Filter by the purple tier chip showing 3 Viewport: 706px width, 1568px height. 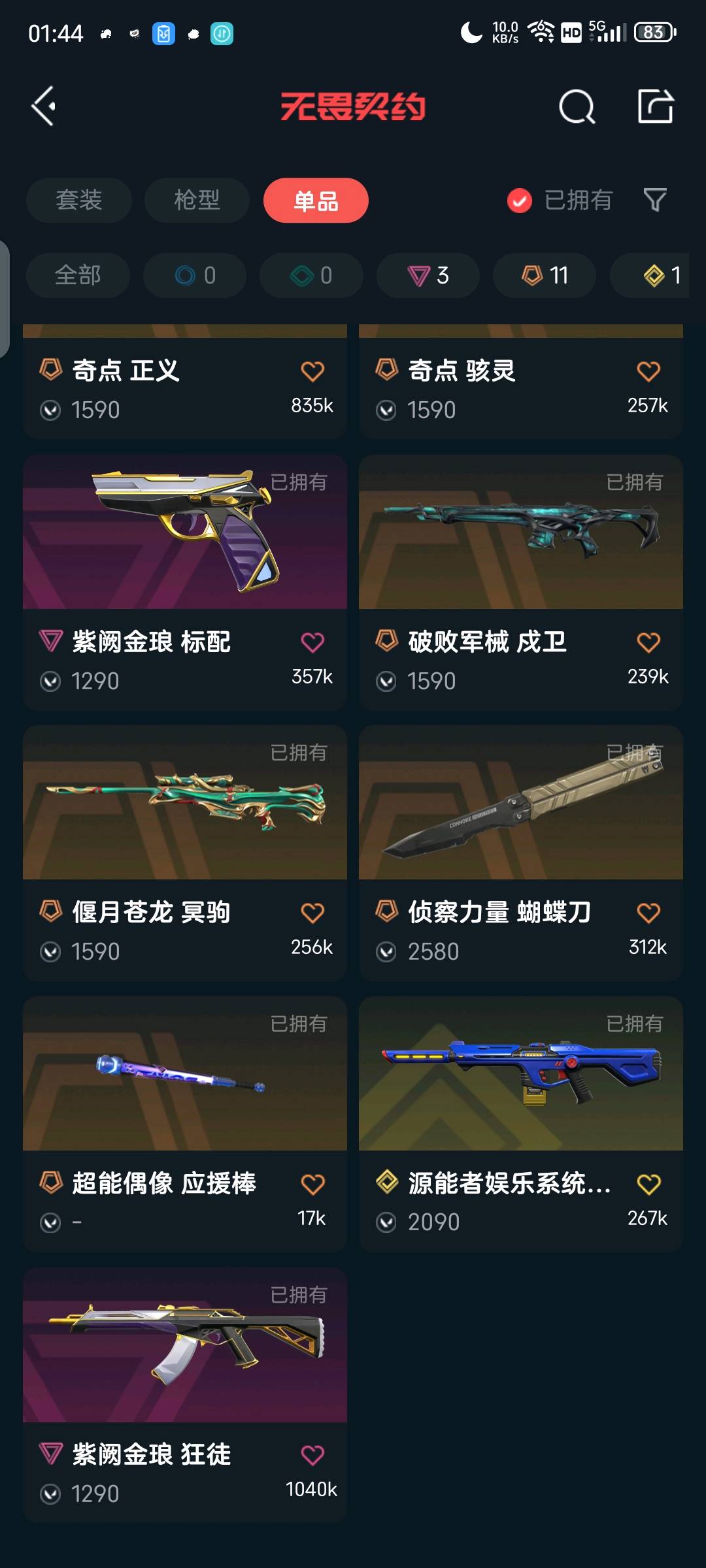428,275
